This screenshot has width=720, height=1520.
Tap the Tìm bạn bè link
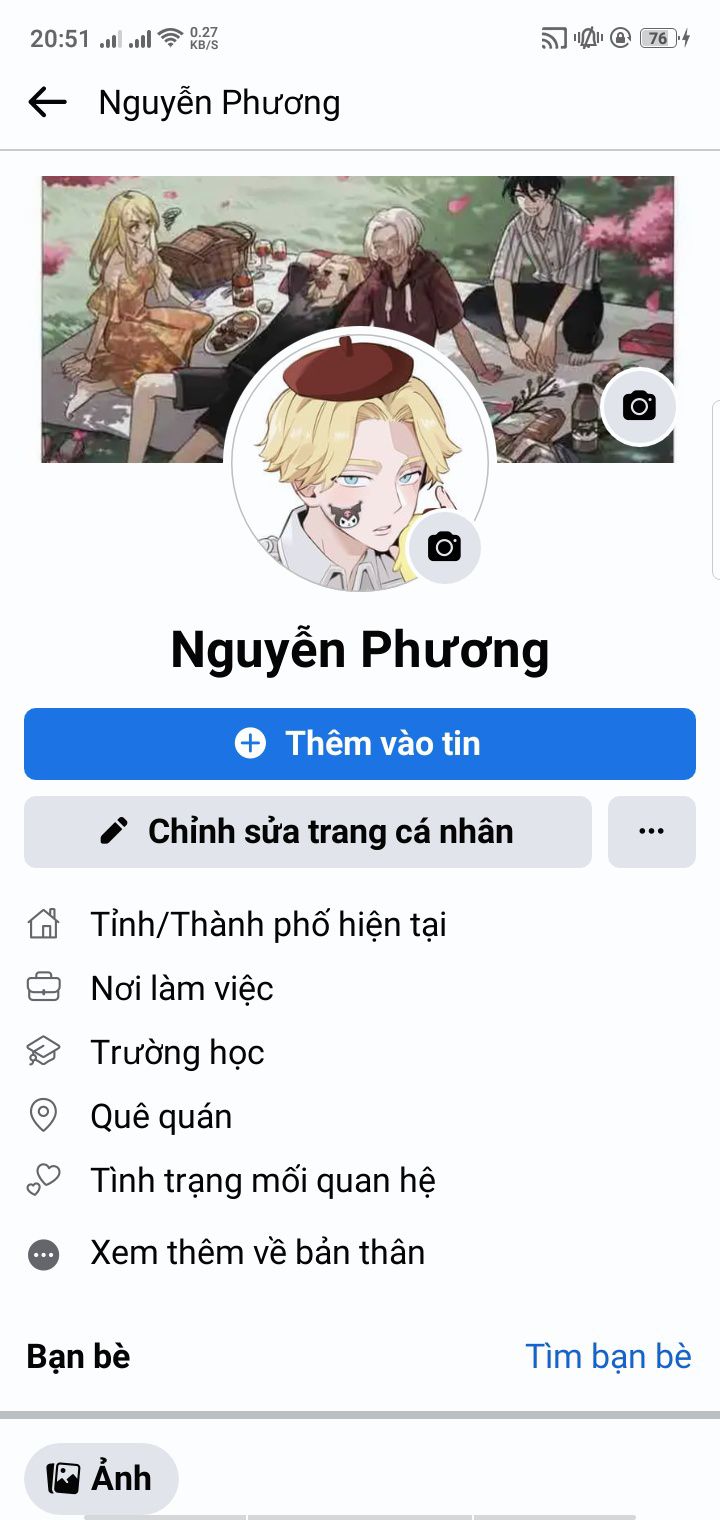pos(608,1357)
